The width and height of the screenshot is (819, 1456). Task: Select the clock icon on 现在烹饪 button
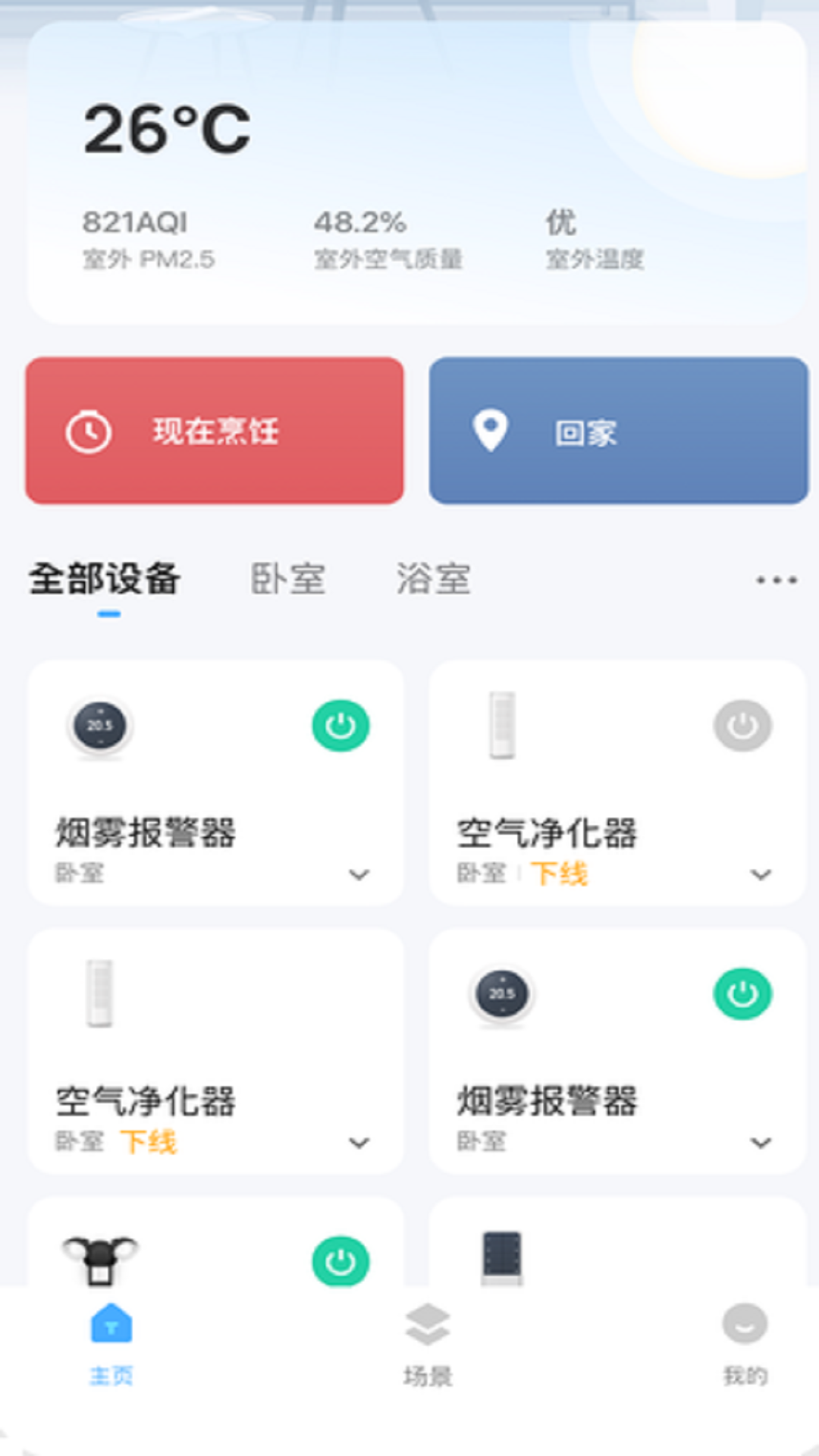pyautogui.click(x=89, y=432)
